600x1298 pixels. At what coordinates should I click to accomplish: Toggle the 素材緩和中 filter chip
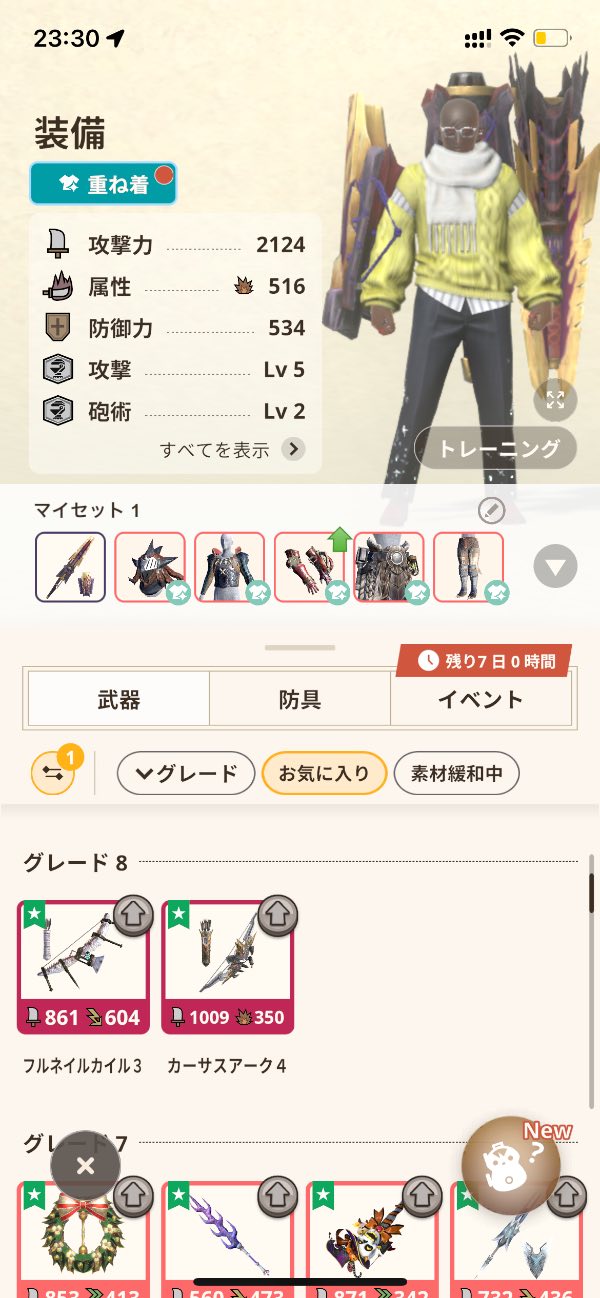click(x=457, y=773)
